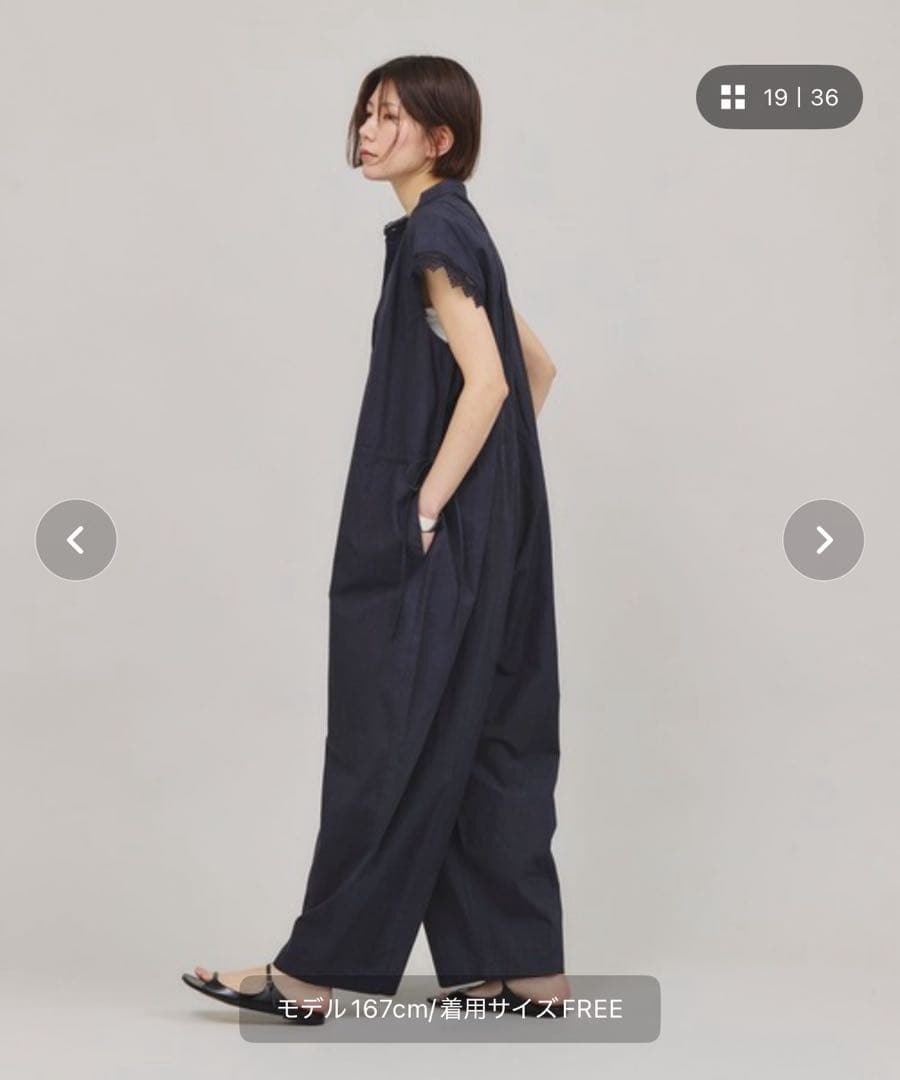
Task: Click the gray caption banner at bottom
Action: point(450,1011)
